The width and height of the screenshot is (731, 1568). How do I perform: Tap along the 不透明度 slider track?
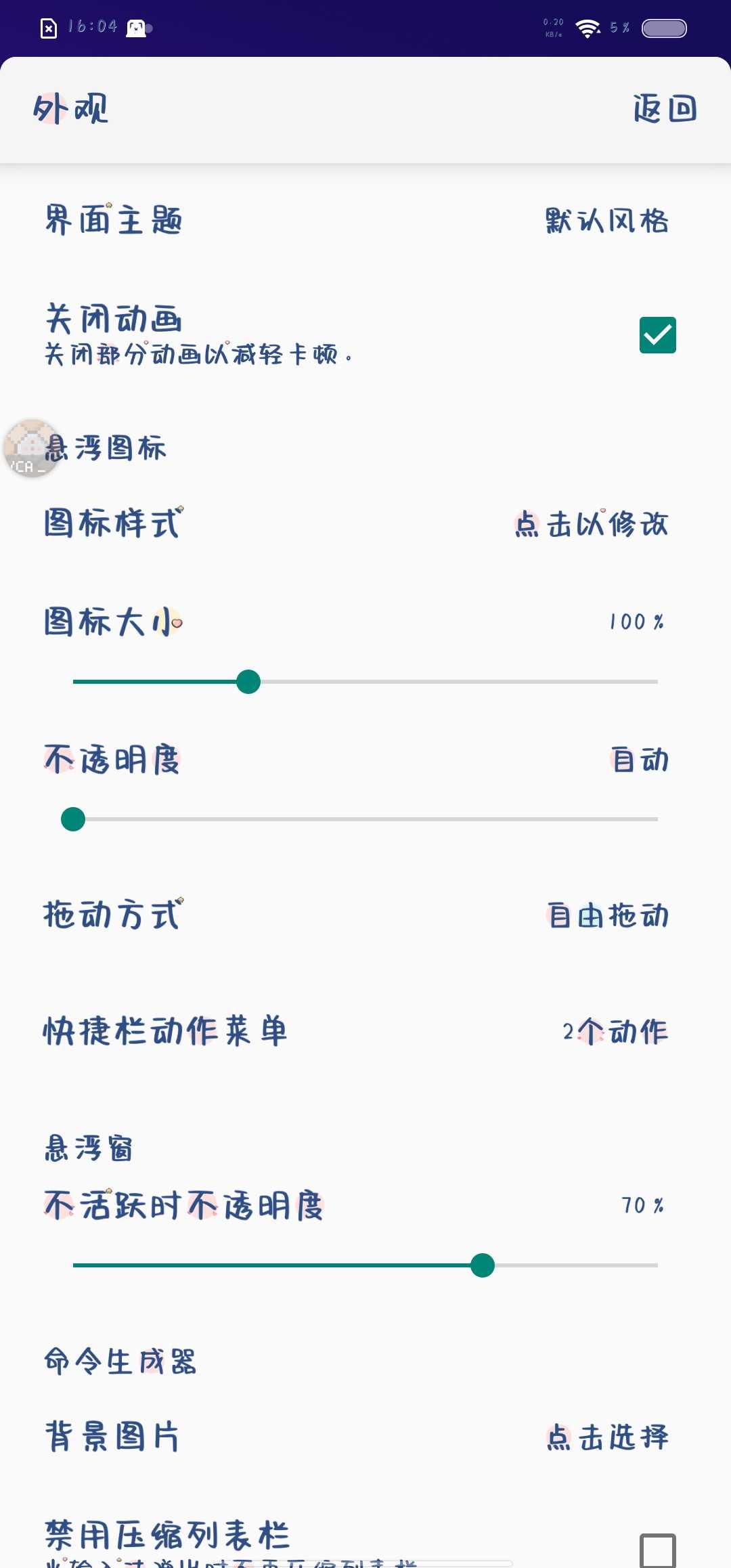[365, 819]
